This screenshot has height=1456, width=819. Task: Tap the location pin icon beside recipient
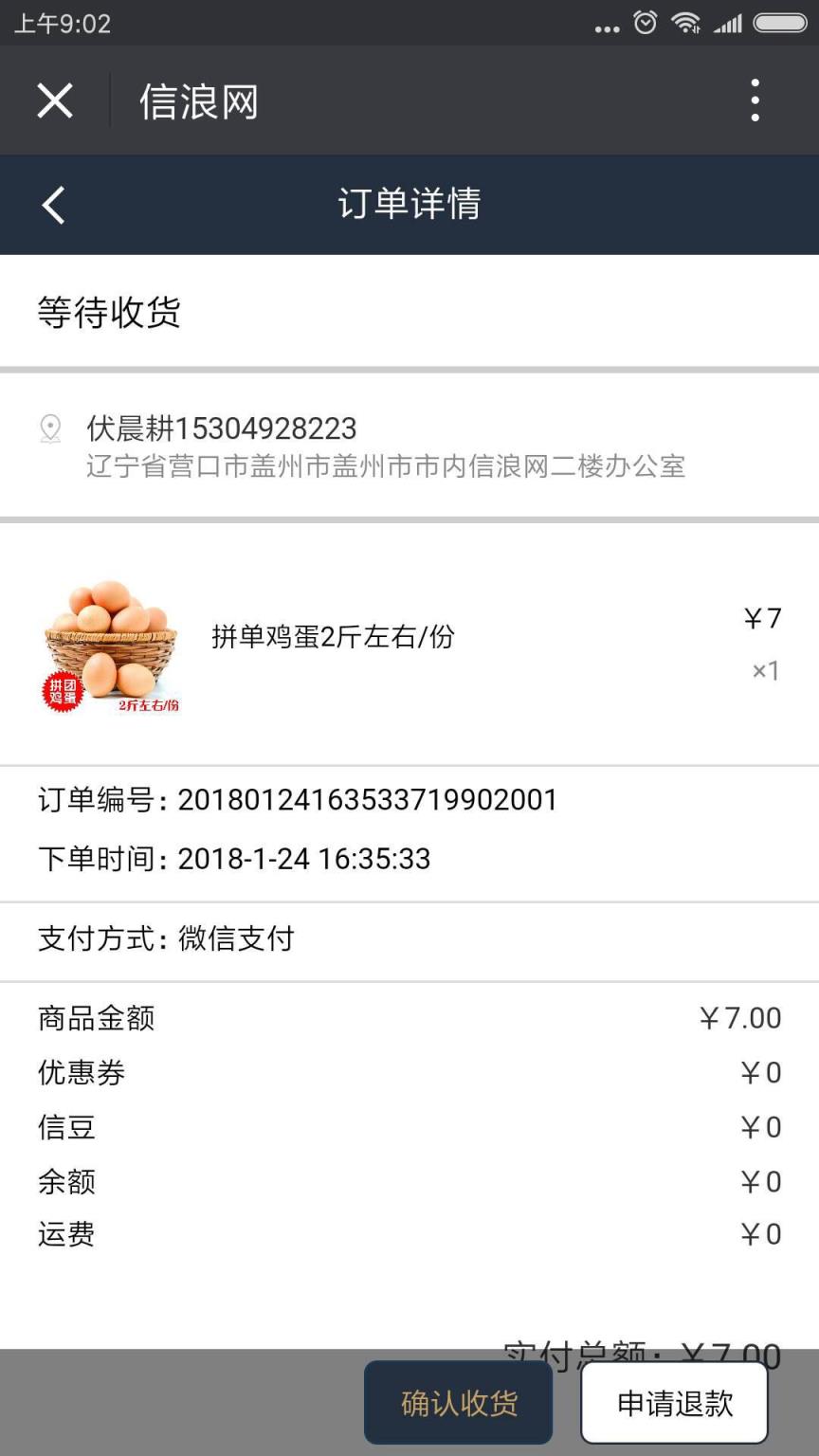(x=50, y=429)
